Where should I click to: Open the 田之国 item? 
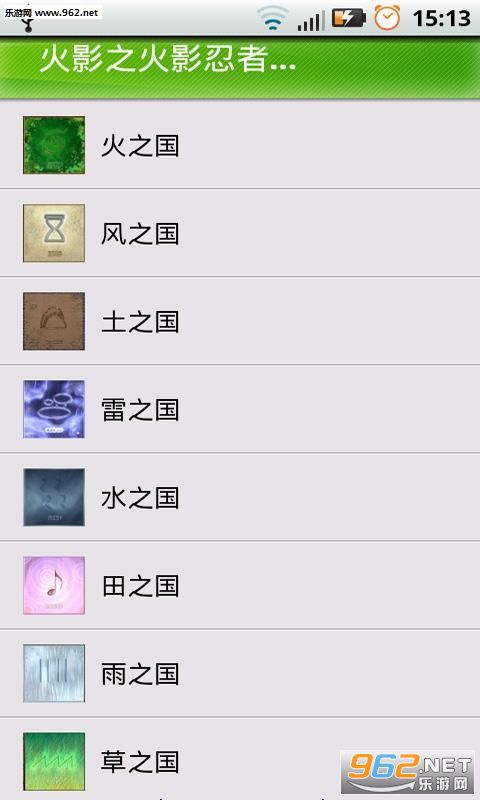coord(240,586)
